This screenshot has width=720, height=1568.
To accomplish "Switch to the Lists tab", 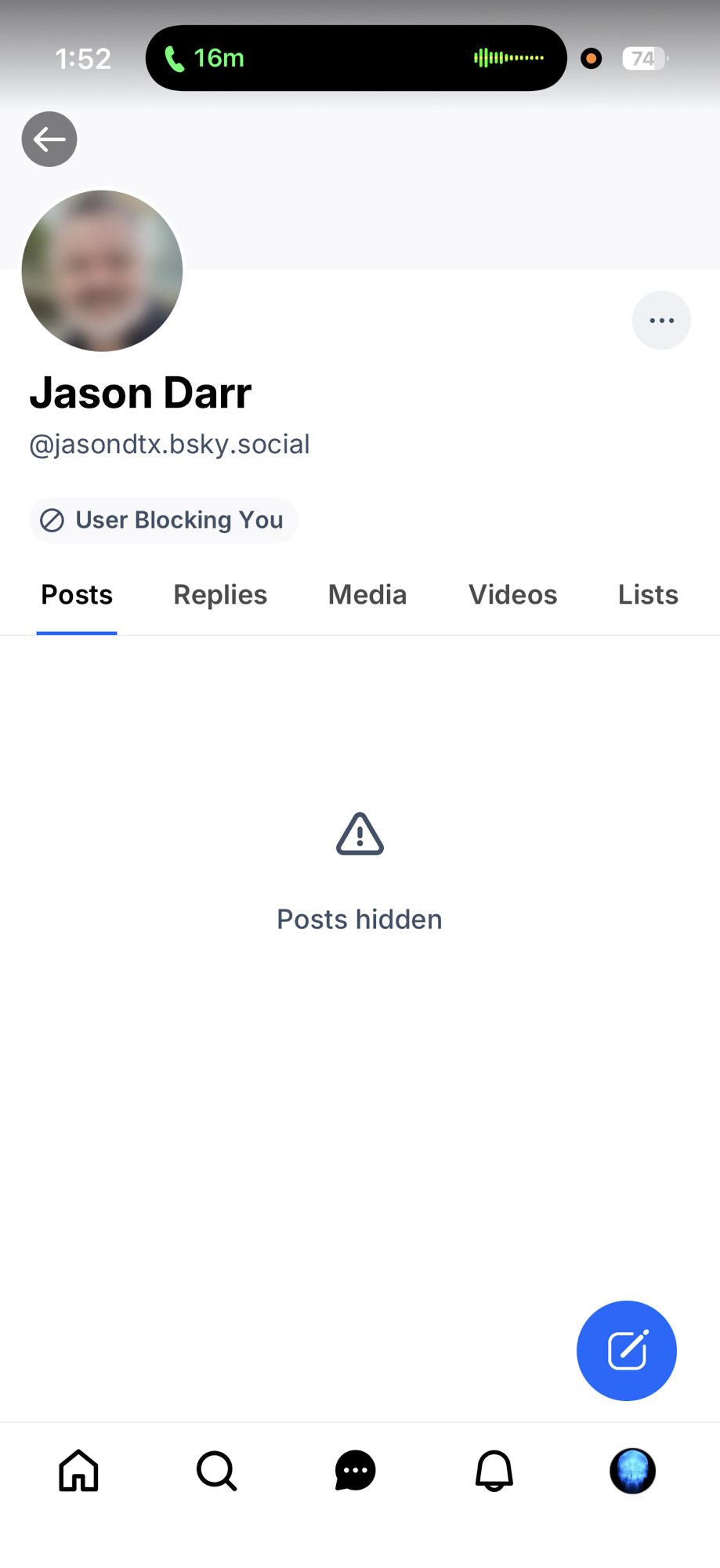I will click(x=648, y=595).
